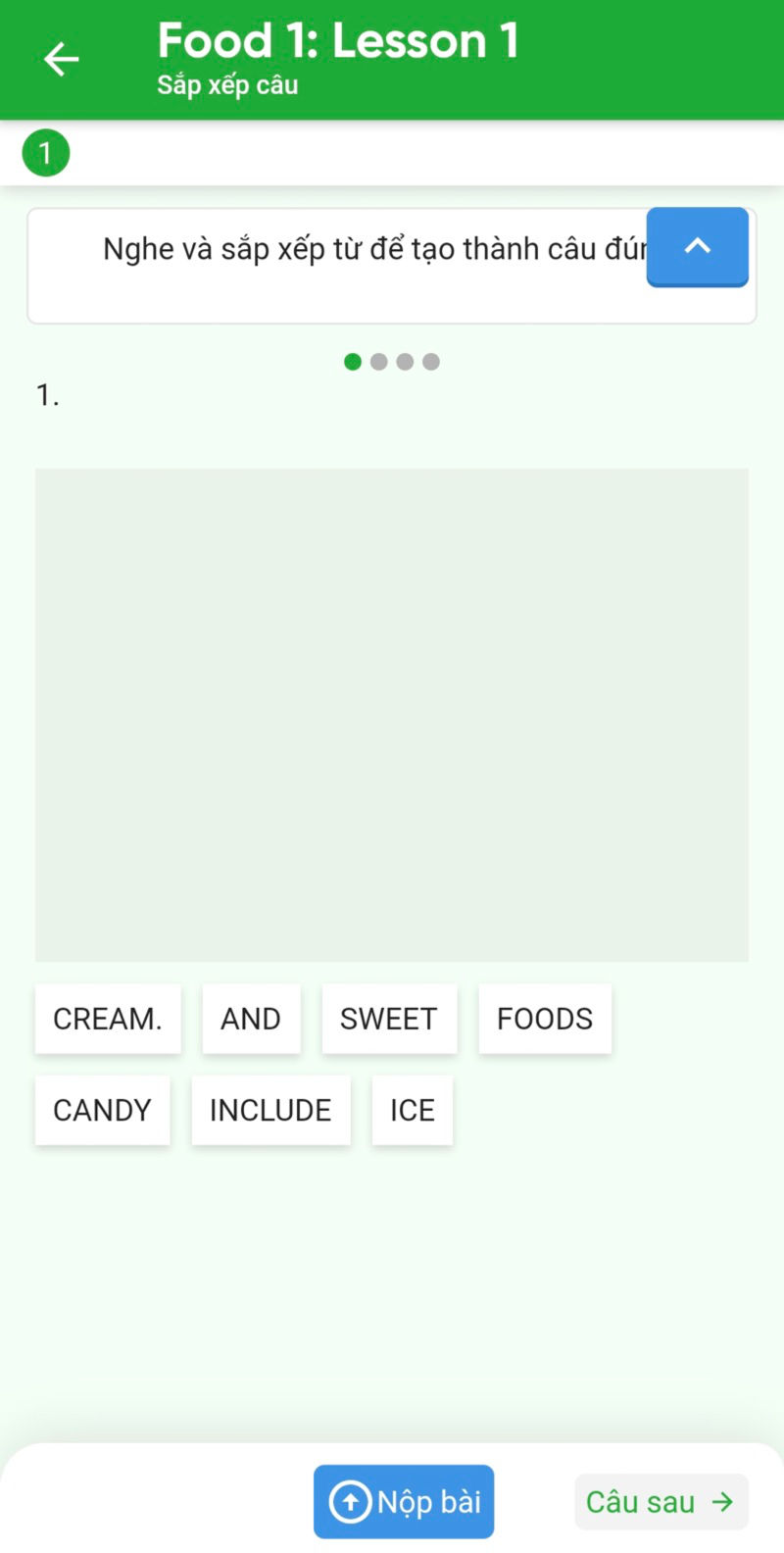This screenshot has width=784, height=1553.
Task: Pick the SWEET word tile
Action: click(389, 1019)
